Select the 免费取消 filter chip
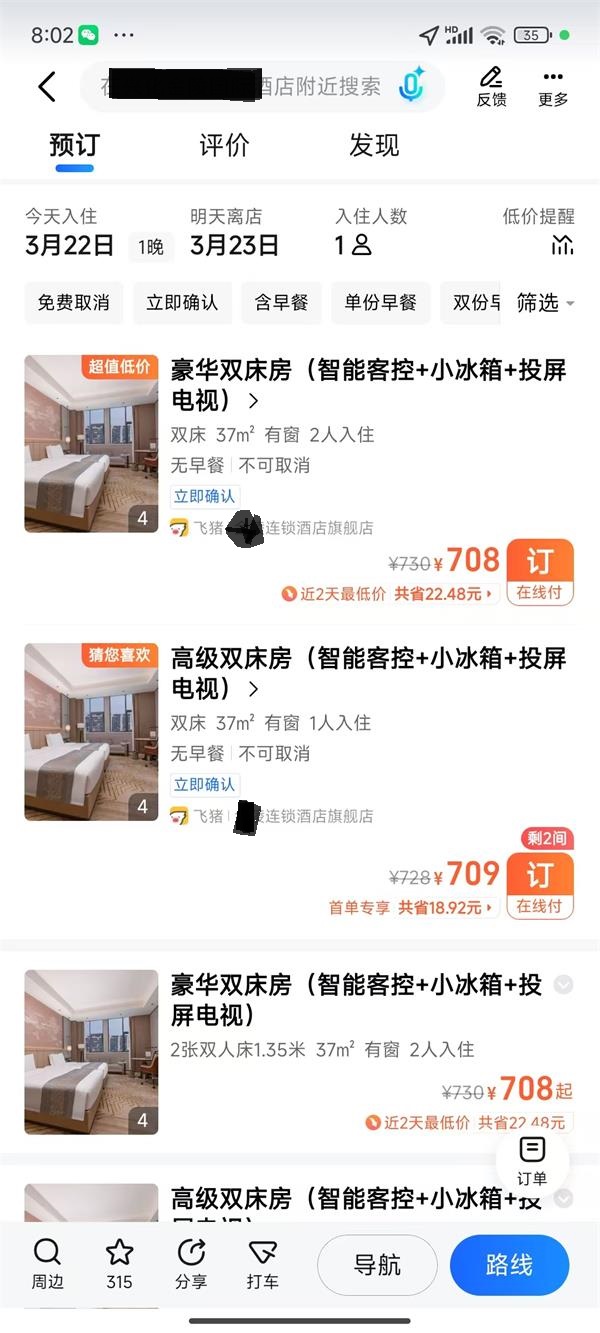The width and height of the screenshot is (600, 1333). (x=73, y=303)
